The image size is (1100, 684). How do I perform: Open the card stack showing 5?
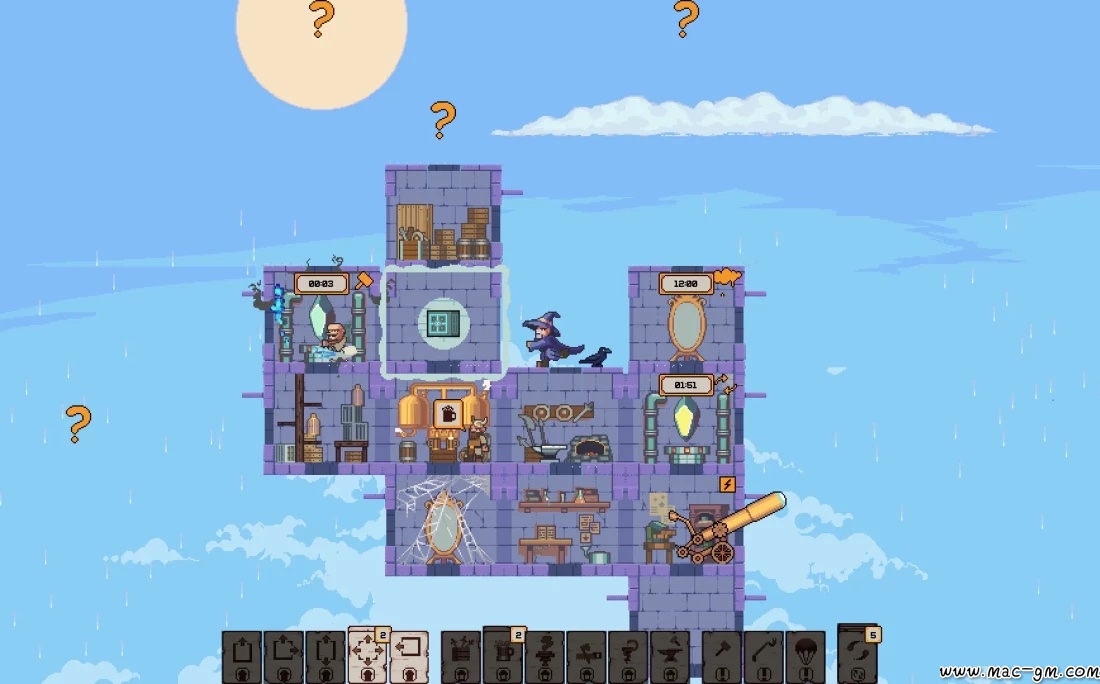click(x=857, y=655)
